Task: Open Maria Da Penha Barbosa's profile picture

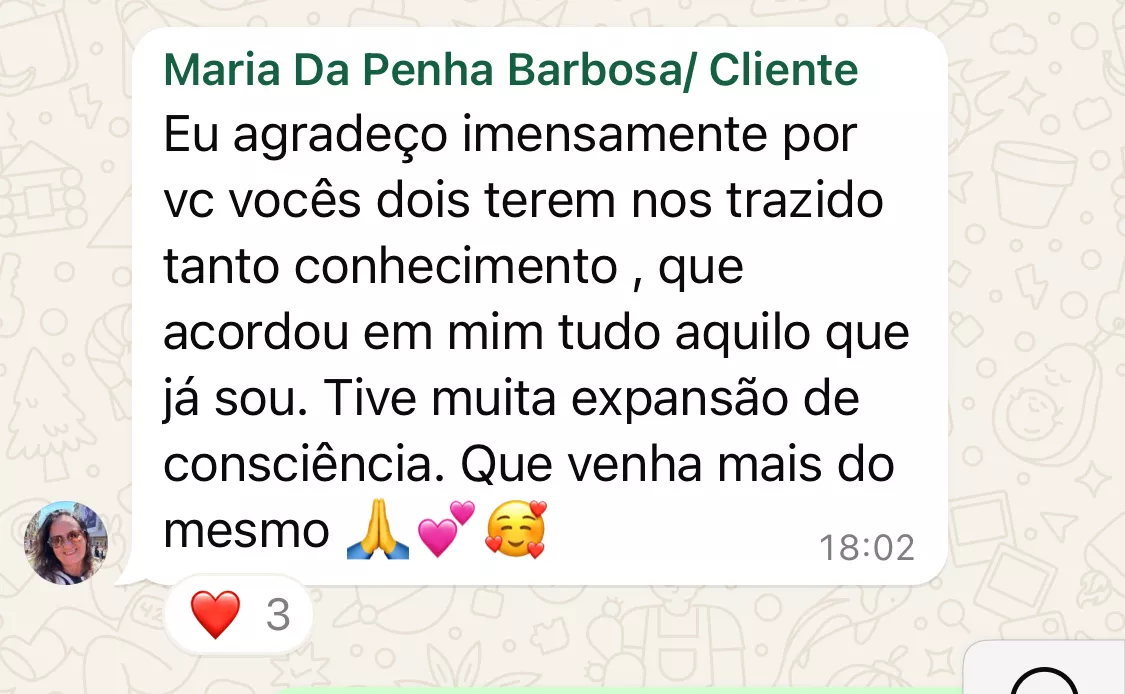Action: coord(66,543)
